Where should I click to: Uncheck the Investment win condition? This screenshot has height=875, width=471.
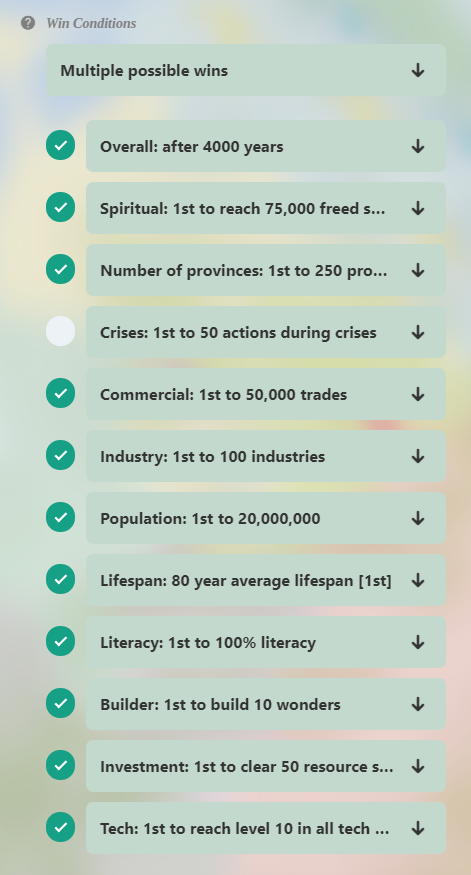pyautogui.click(x=60, y=765)
